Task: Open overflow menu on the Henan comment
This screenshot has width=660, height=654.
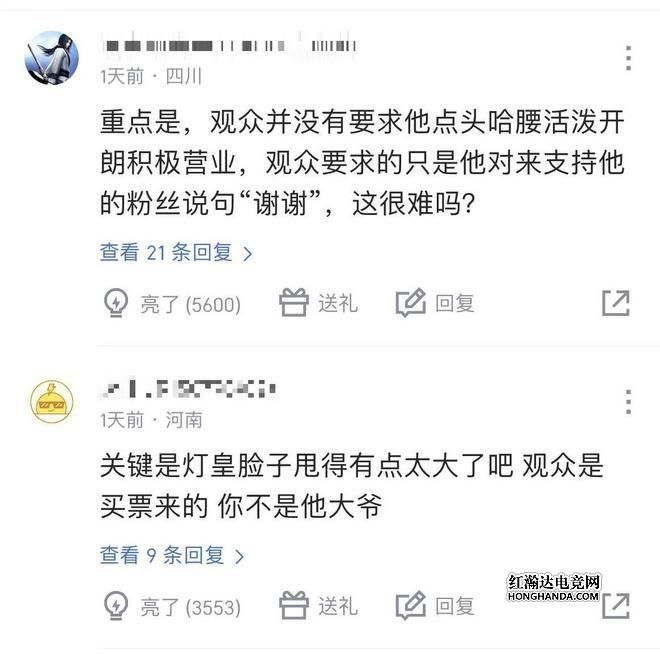Action: coord(628,402)
